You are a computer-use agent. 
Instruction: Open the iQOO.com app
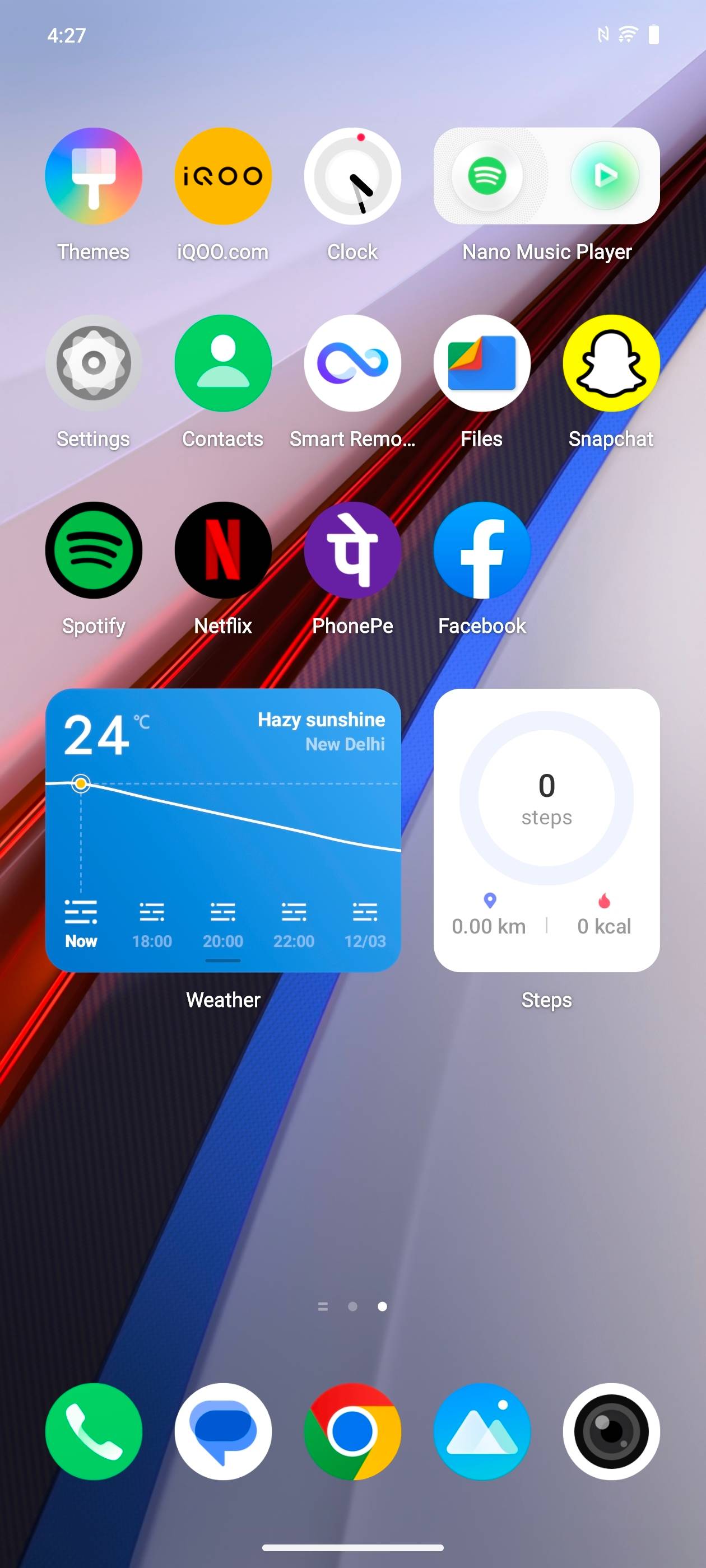click(x=223, y=176)
